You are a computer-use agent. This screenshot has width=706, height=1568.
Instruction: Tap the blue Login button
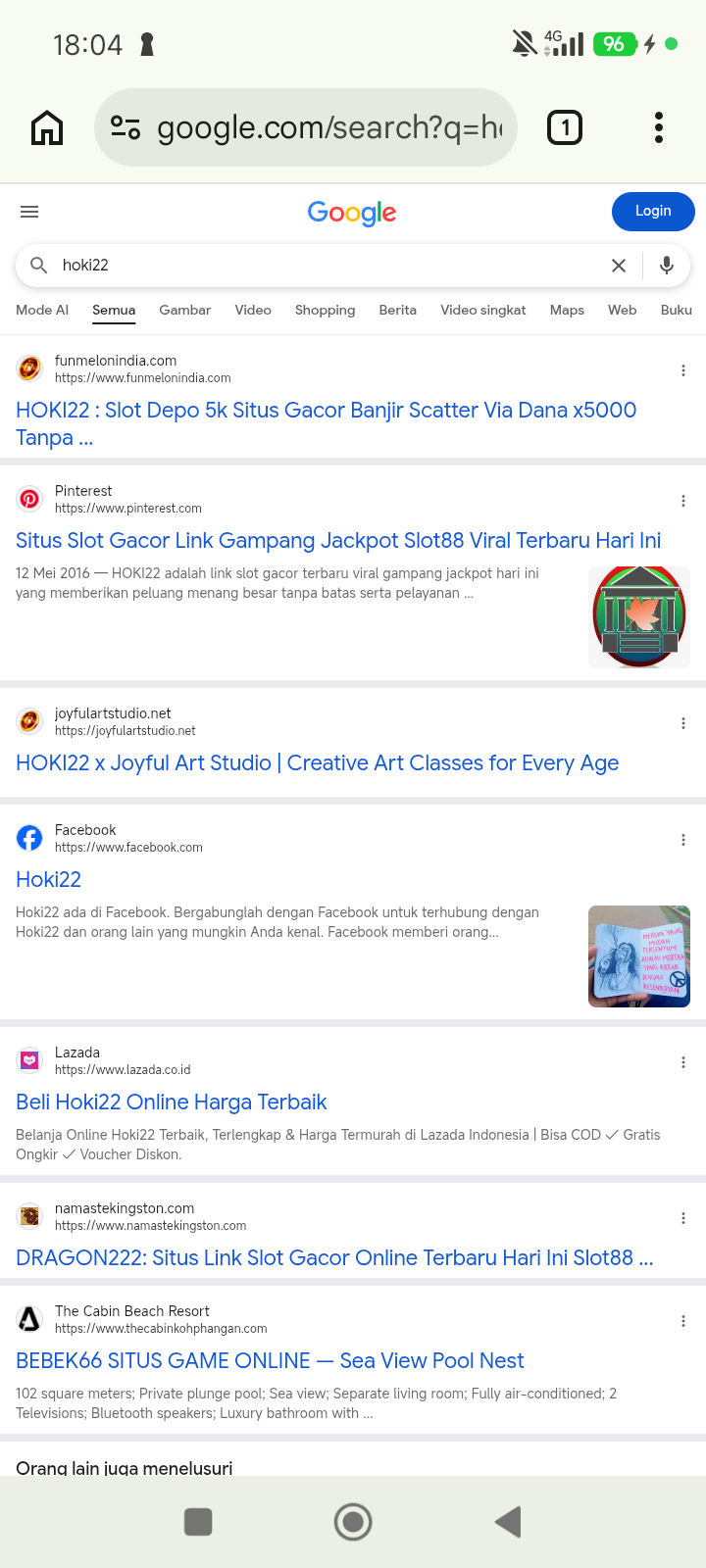tap(653, 212)
